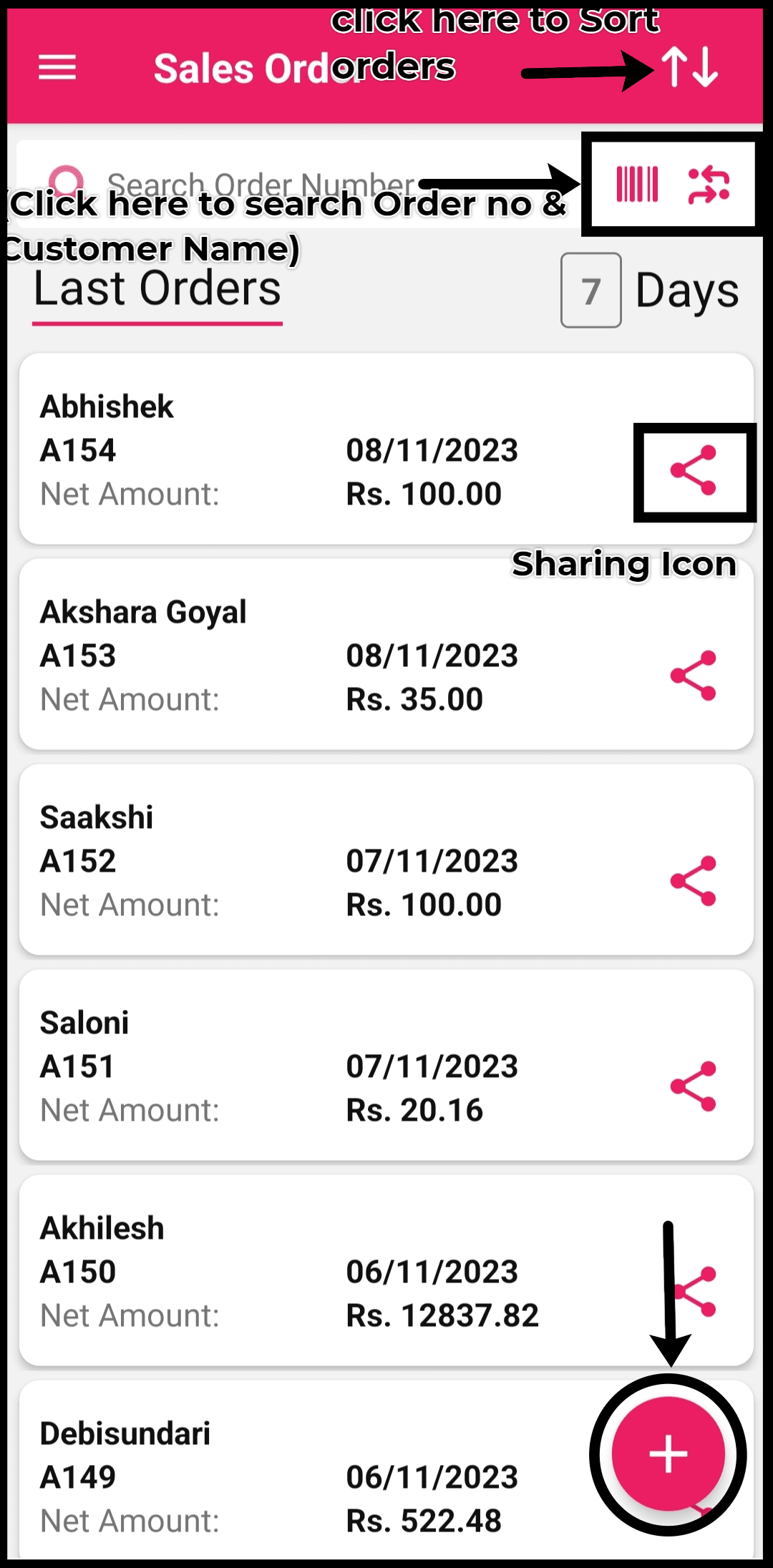The width and height of the screenshot is (773, 1568).
Task: Scan an order with the barcode icon
Action: click(x=637, y=185)
